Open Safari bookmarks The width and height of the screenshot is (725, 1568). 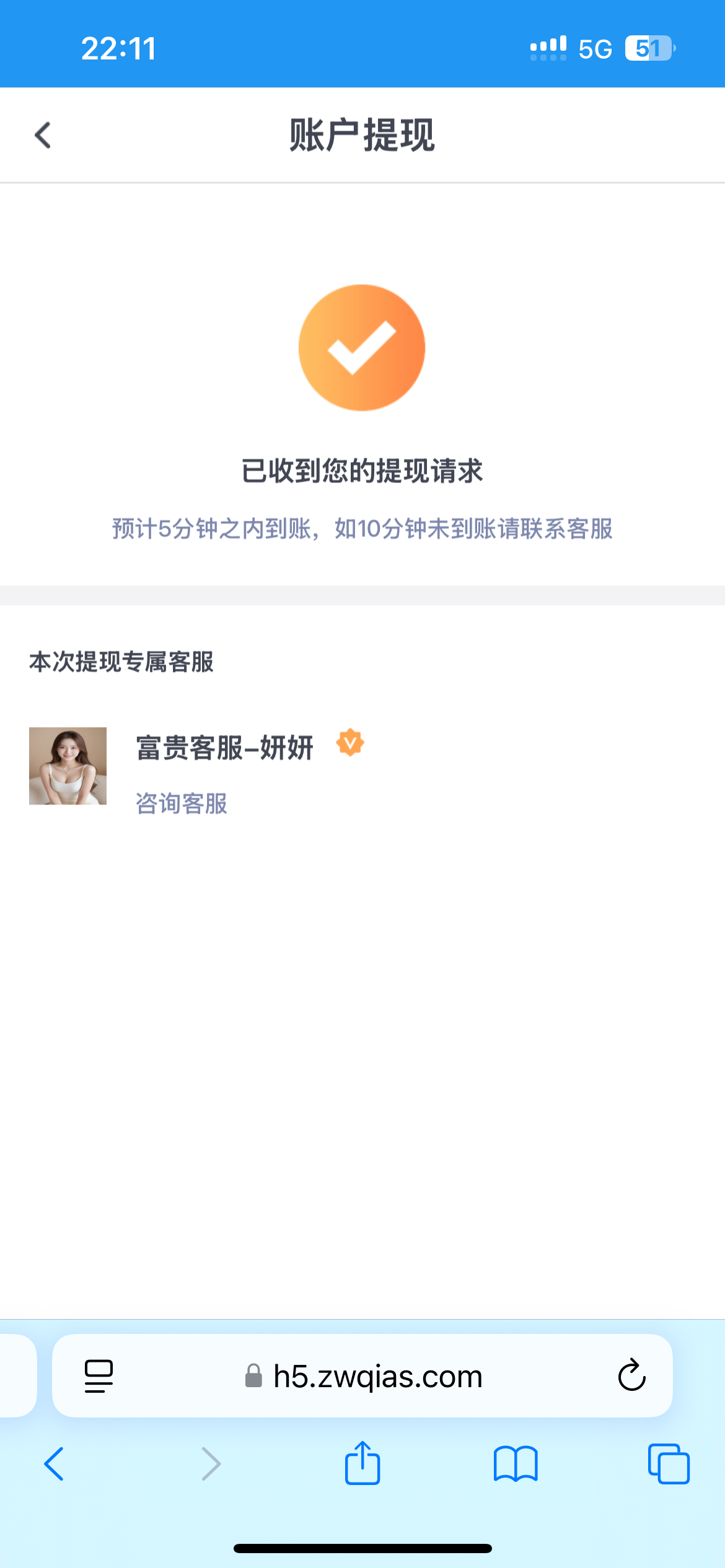click(x=516, y=1464)
